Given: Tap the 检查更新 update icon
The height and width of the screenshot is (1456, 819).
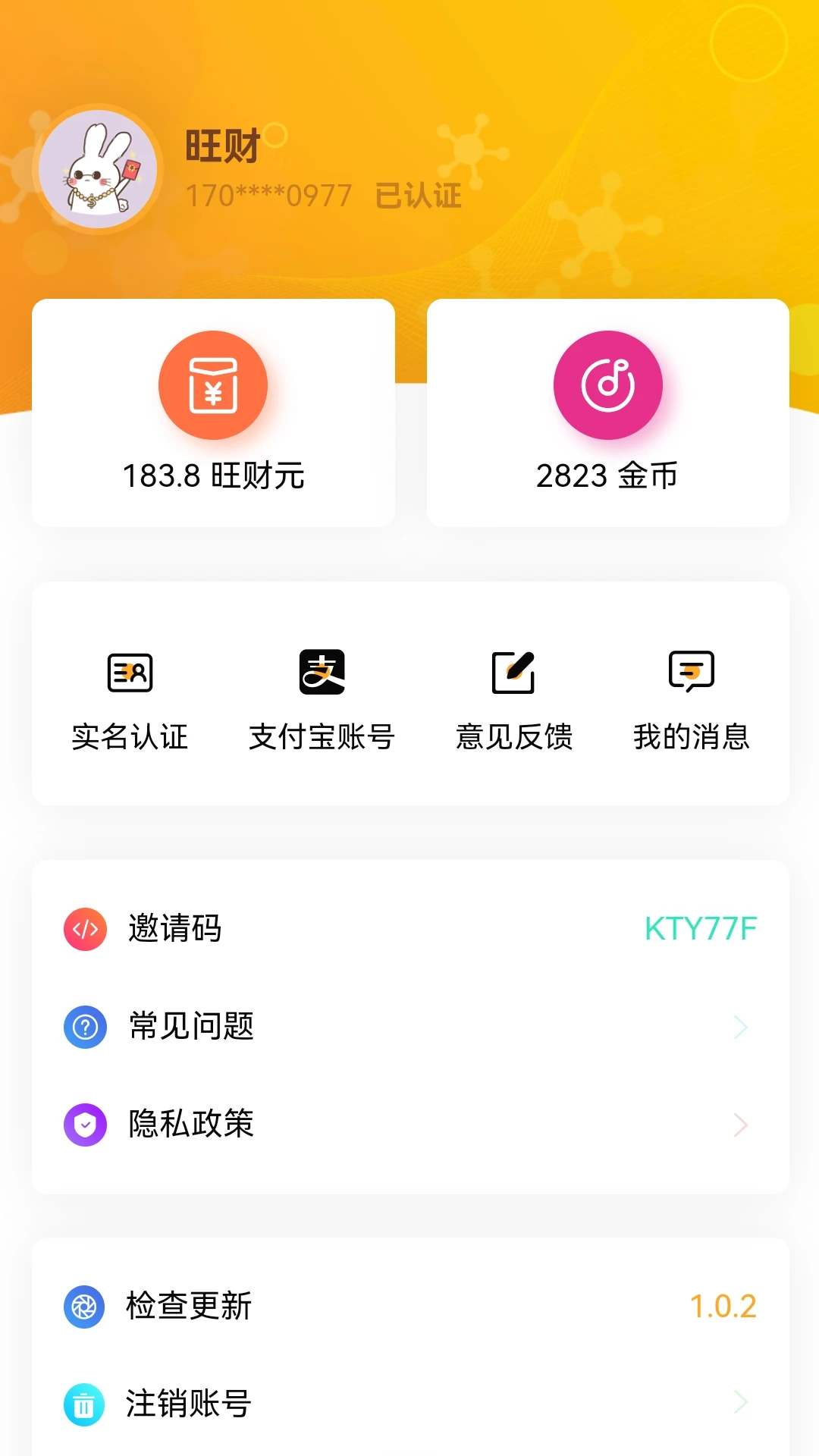Looking at the screenshot, I should click(85, 1307).
